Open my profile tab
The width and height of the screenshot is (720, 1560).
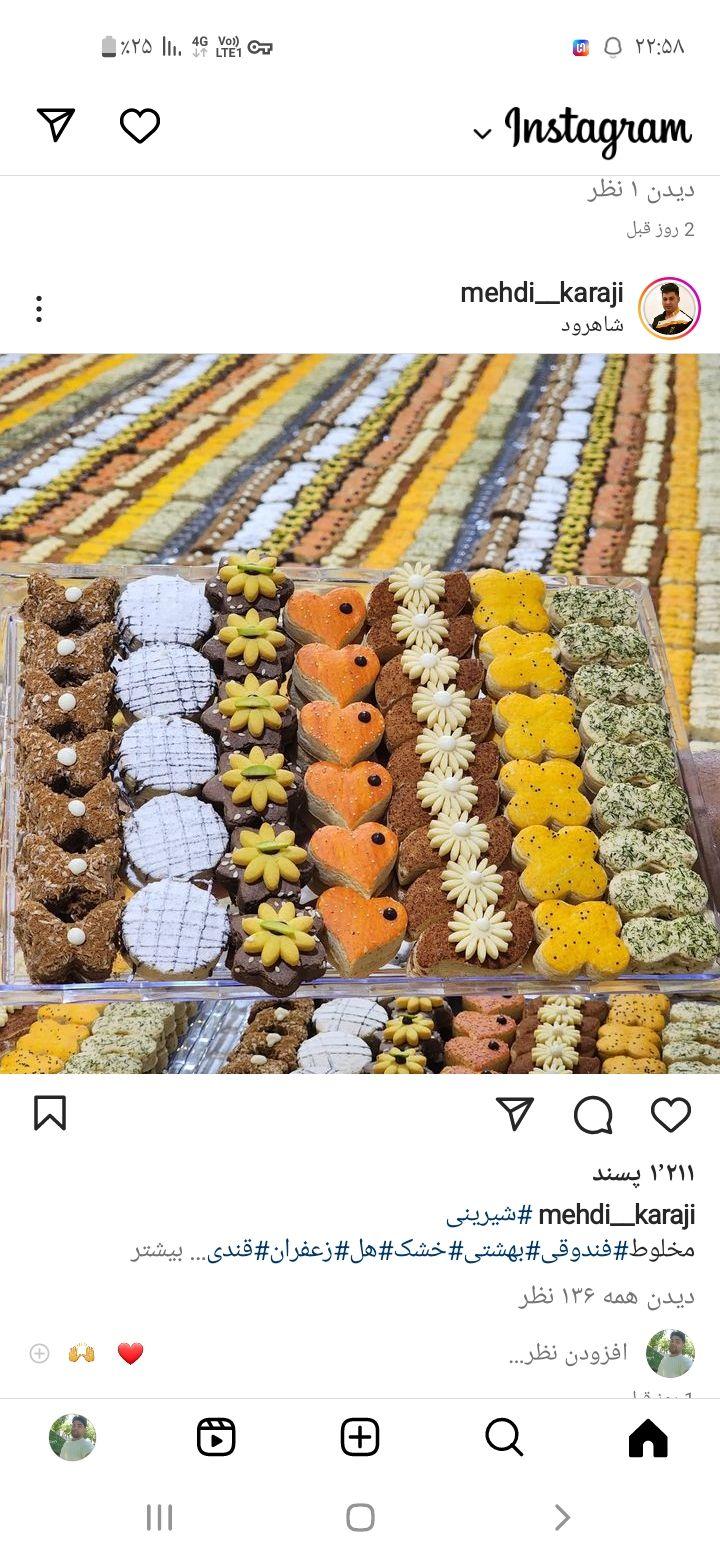pos(72,1437)
